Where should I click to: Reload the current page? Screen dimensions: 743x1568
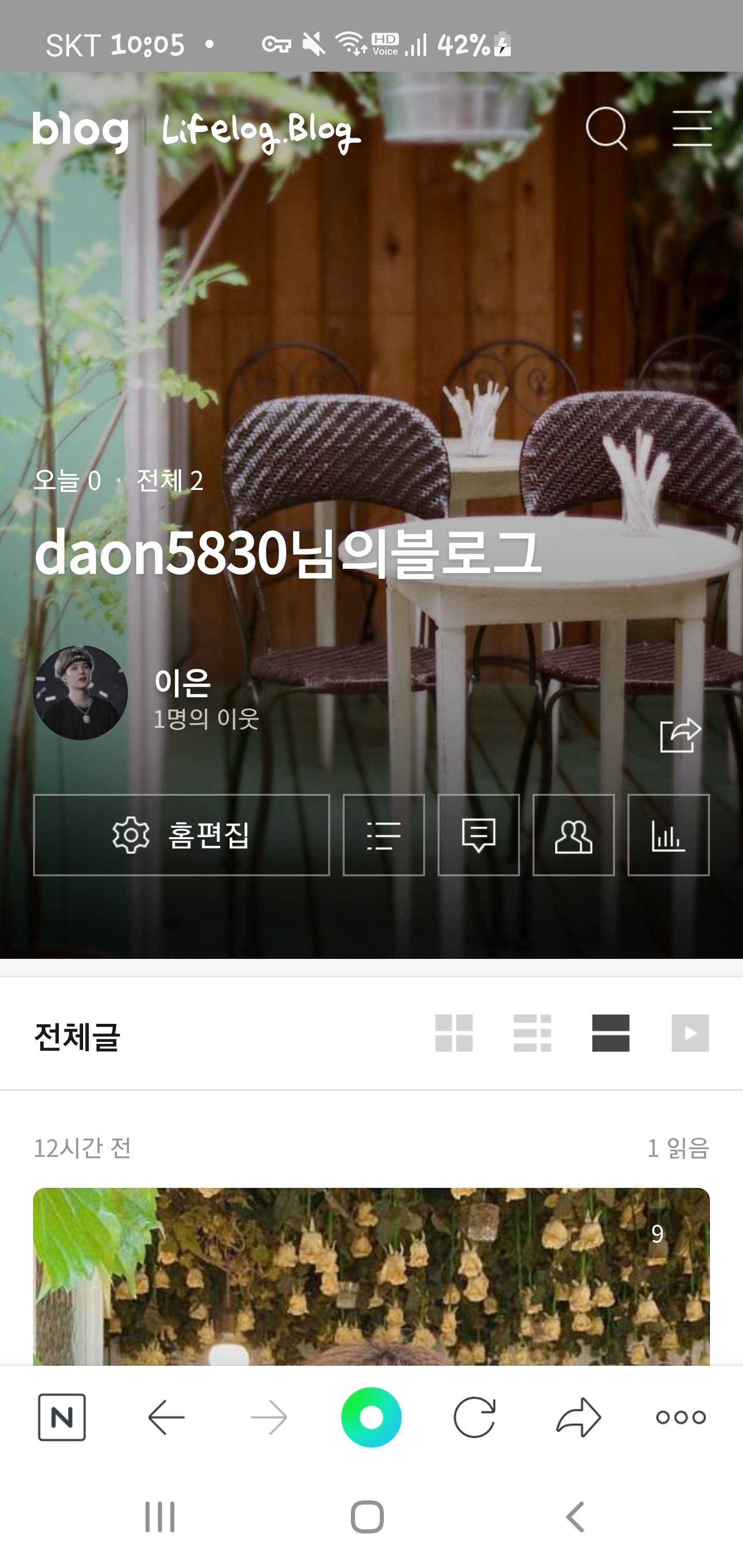(x=474, y=1418)
